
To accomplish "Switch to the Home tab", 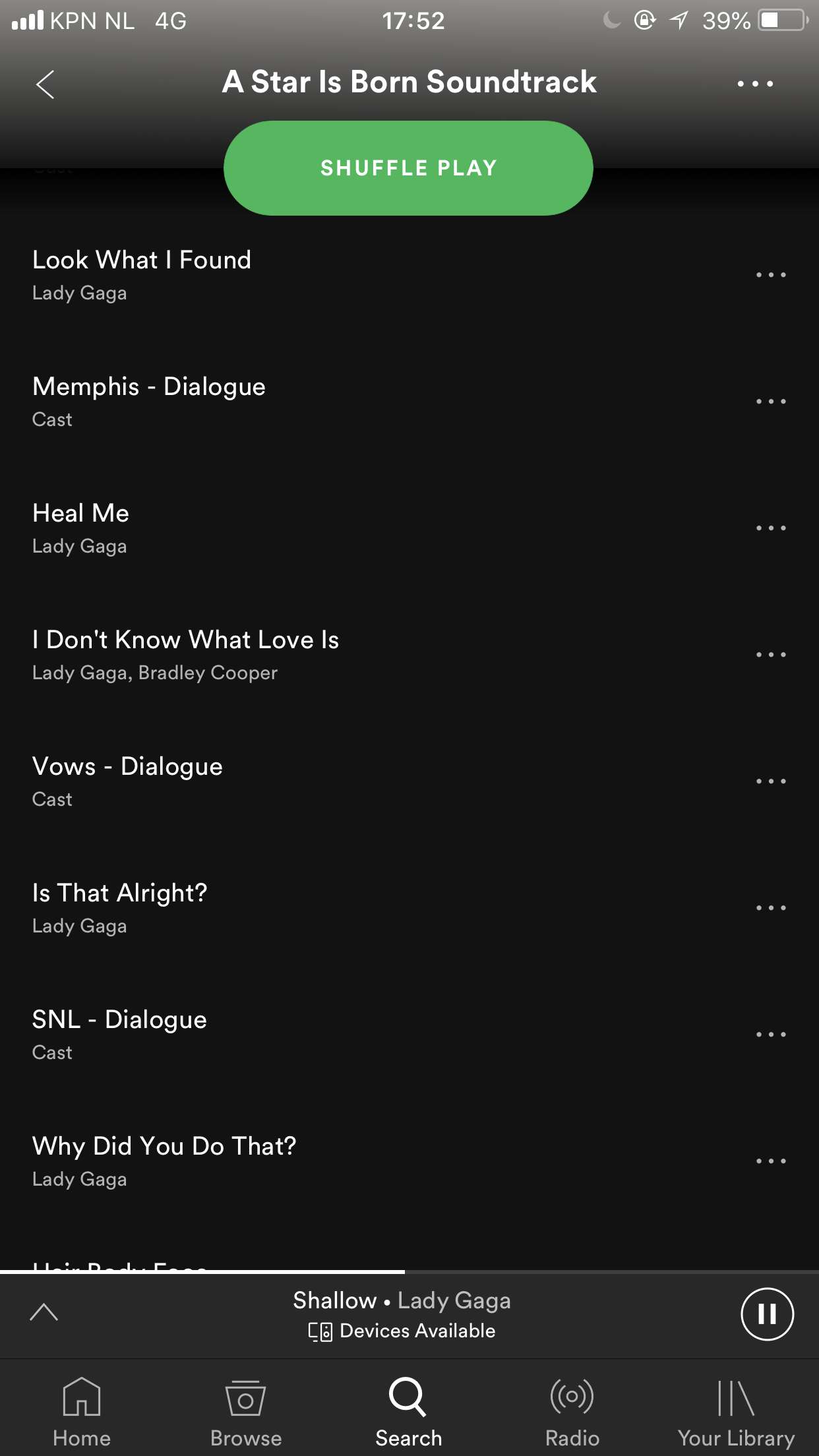I will tap(82, 1412).
